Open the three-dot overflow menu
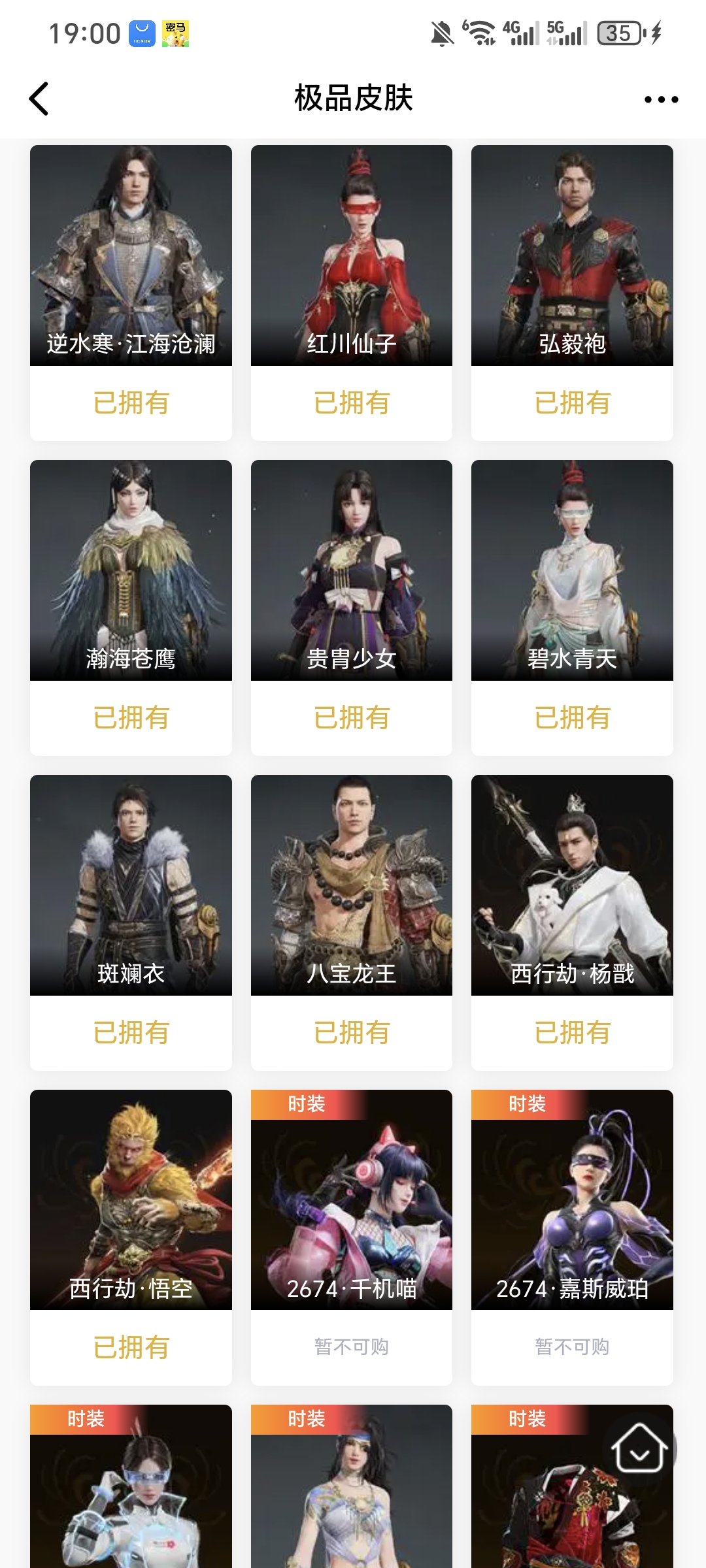The height and width of the screenshot is (1568, 706). click(x=661, y=99)
